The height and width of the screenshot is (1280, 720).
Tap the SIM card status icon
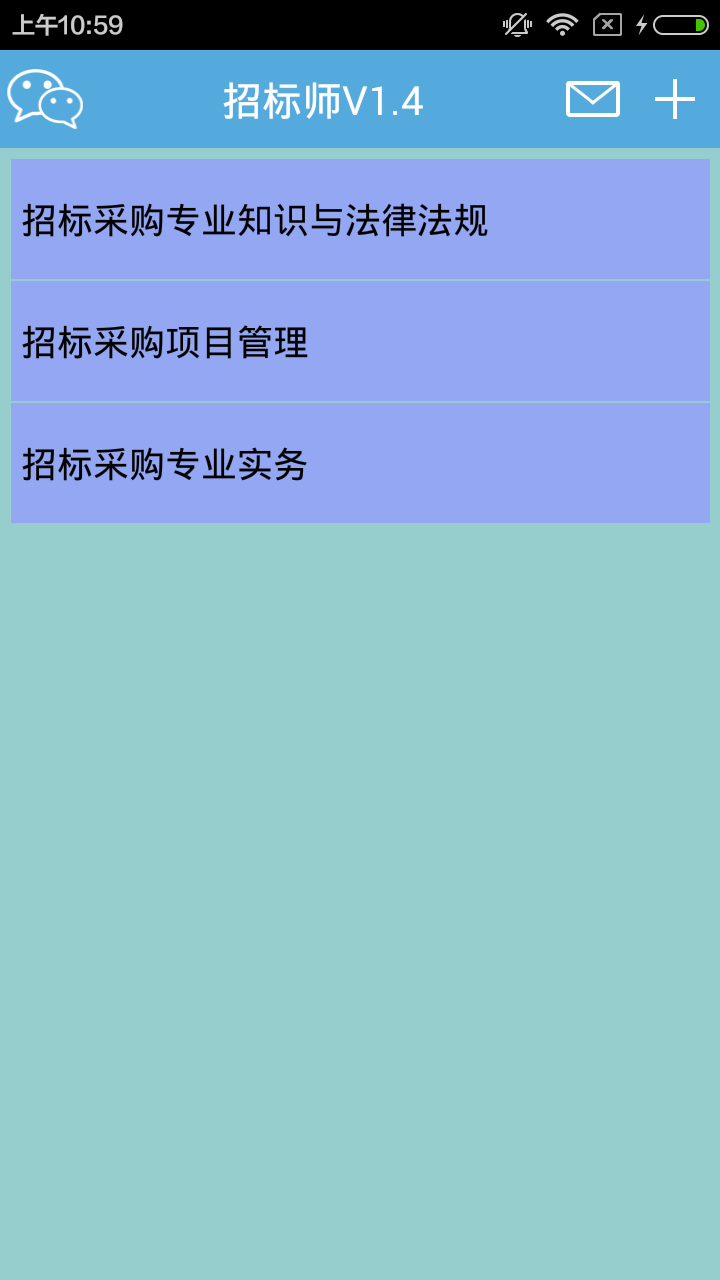pos(605,26)
